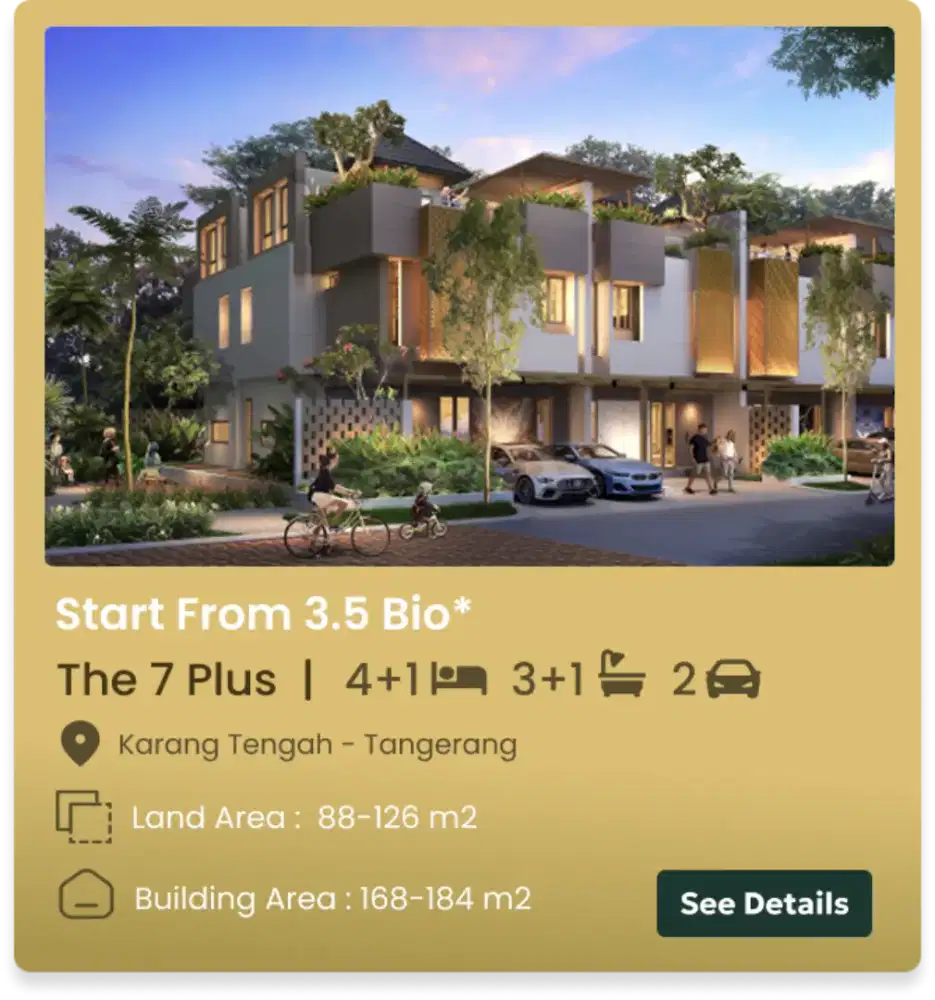Click the Land Area 88-126 m2 text
935x1000 pixels.
tap(305, 817)
